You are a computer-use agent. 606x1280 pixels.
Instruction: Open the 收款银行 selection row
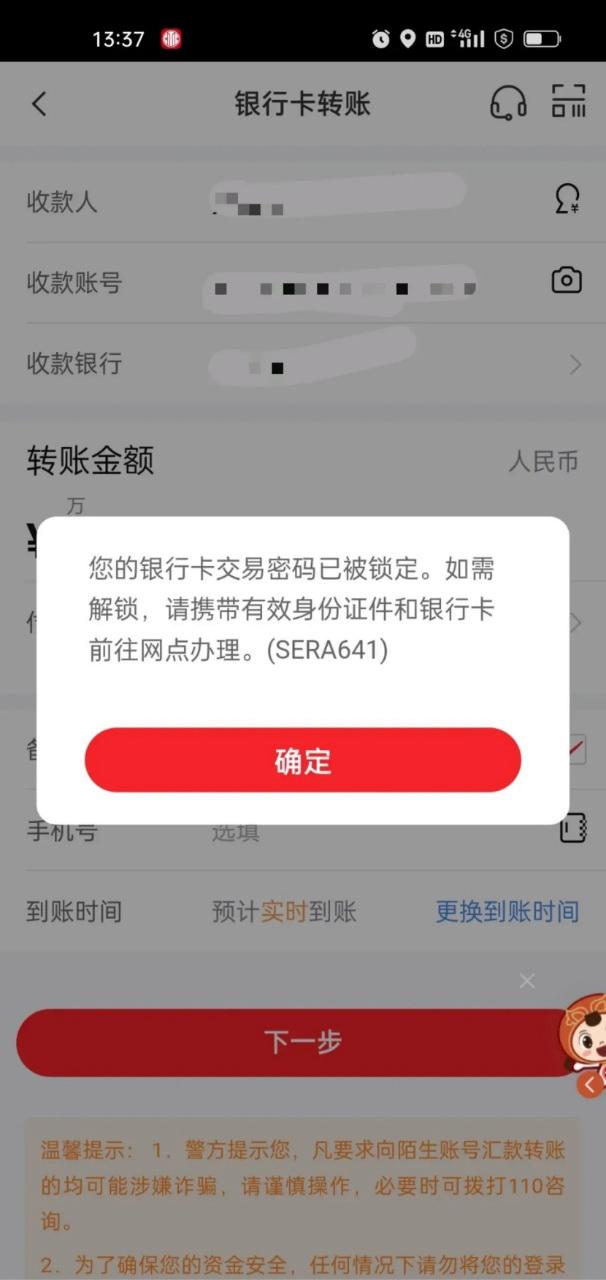point(303,363)
